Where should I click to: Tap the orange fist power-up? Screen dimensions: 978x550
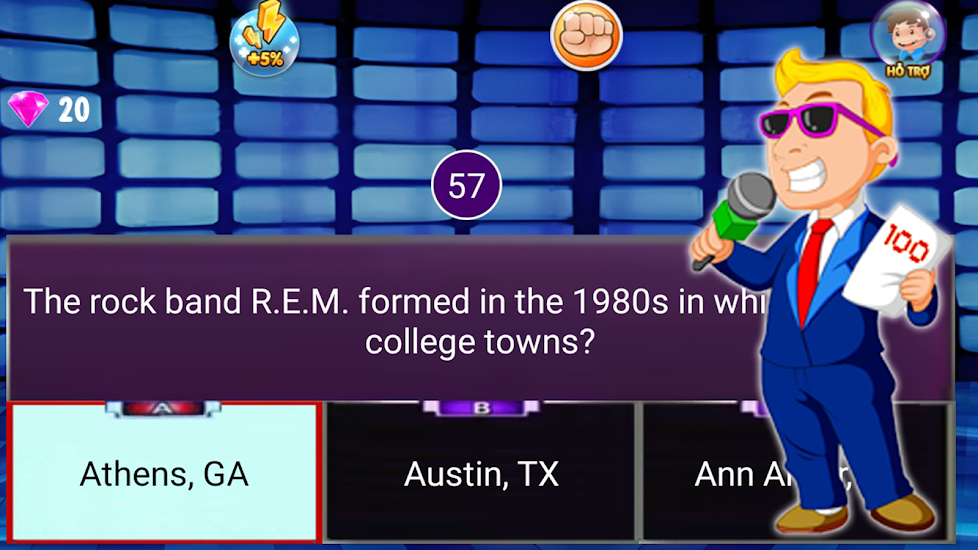point(586,34)
